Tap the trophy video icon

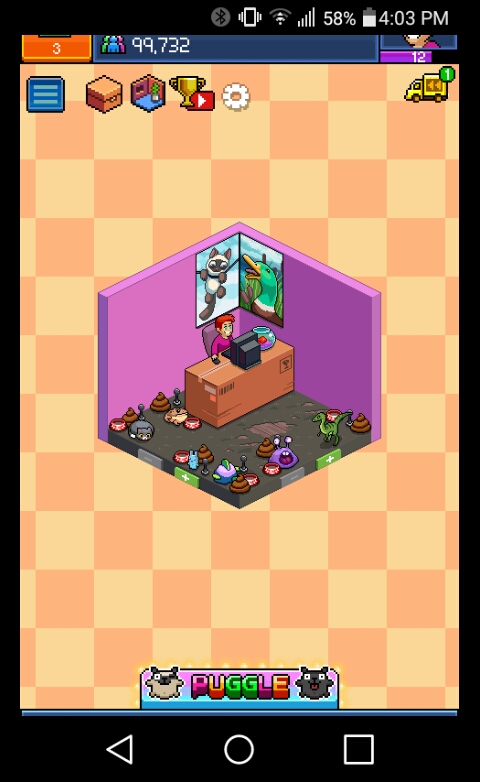click(192, 93)
